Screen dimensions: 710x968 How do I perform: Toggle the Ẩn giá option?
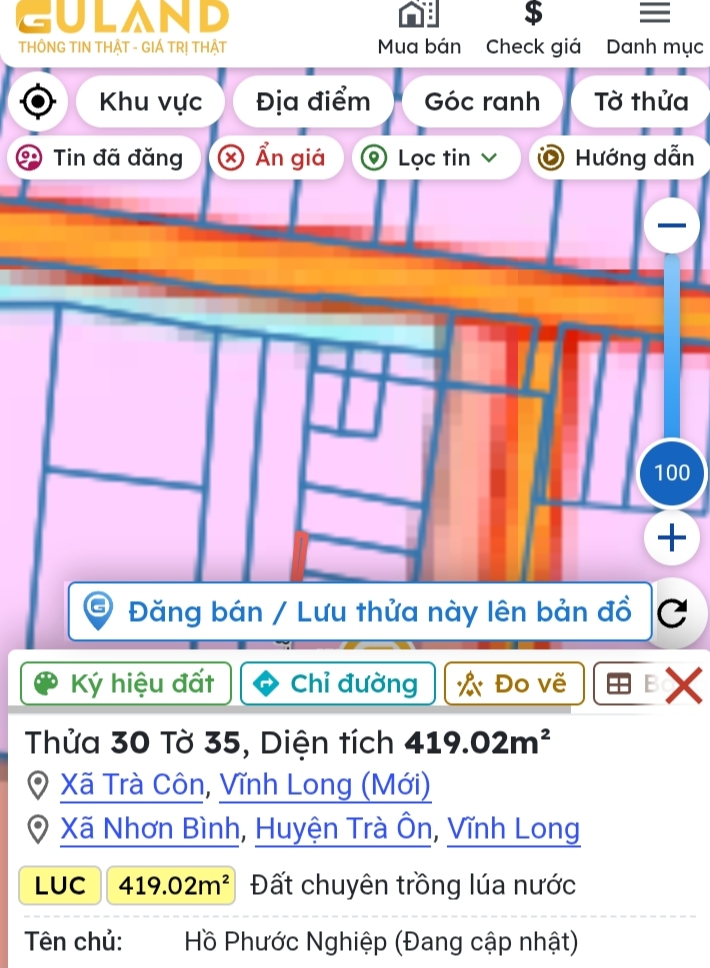point(276,158)
